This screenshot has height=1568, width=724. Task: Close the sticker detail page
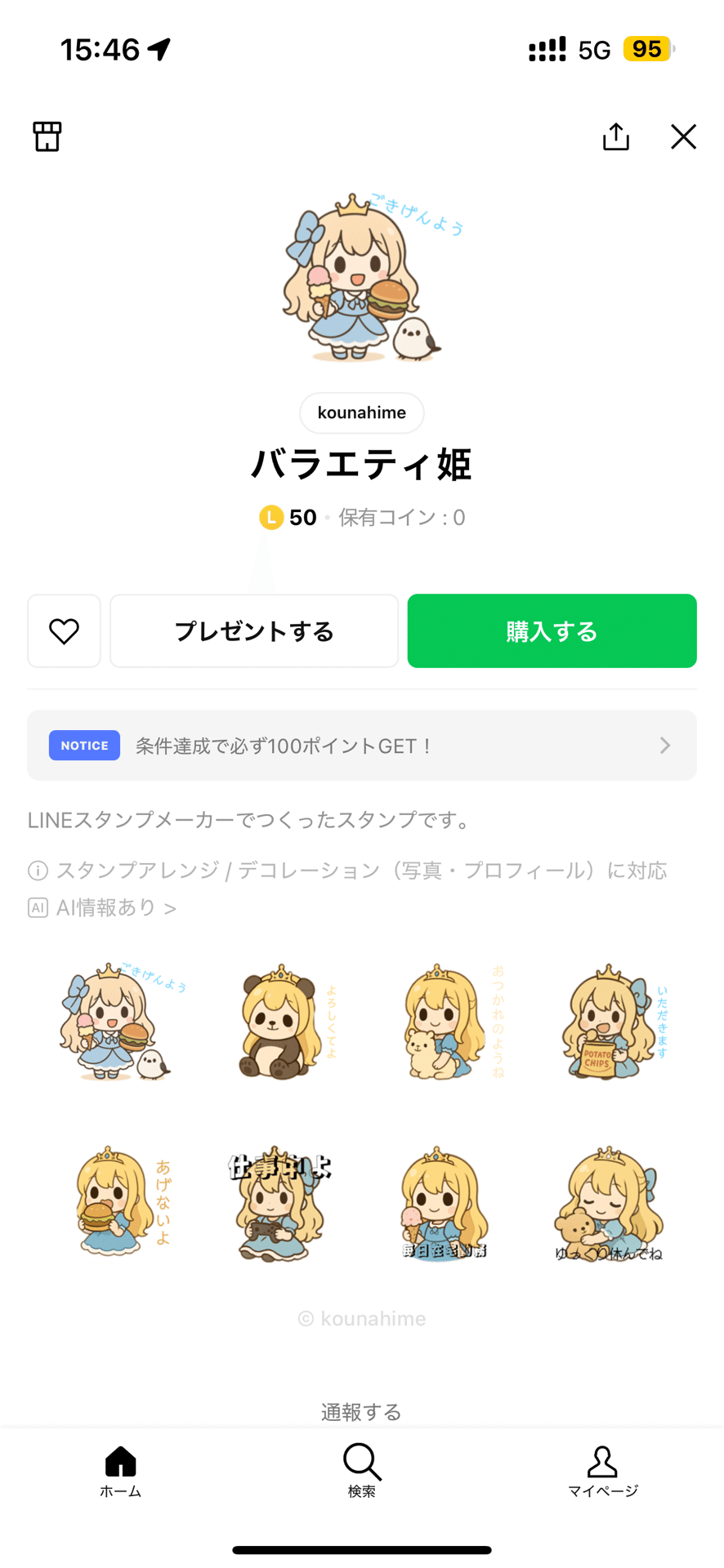point(683,136)
